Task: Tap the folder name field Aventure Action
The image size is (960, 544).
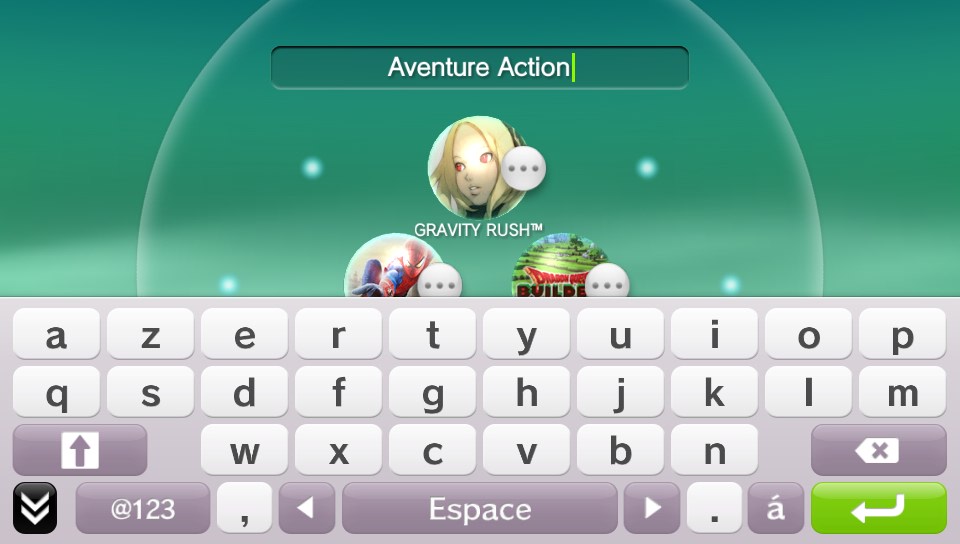Action: click(x=479, y=68)
